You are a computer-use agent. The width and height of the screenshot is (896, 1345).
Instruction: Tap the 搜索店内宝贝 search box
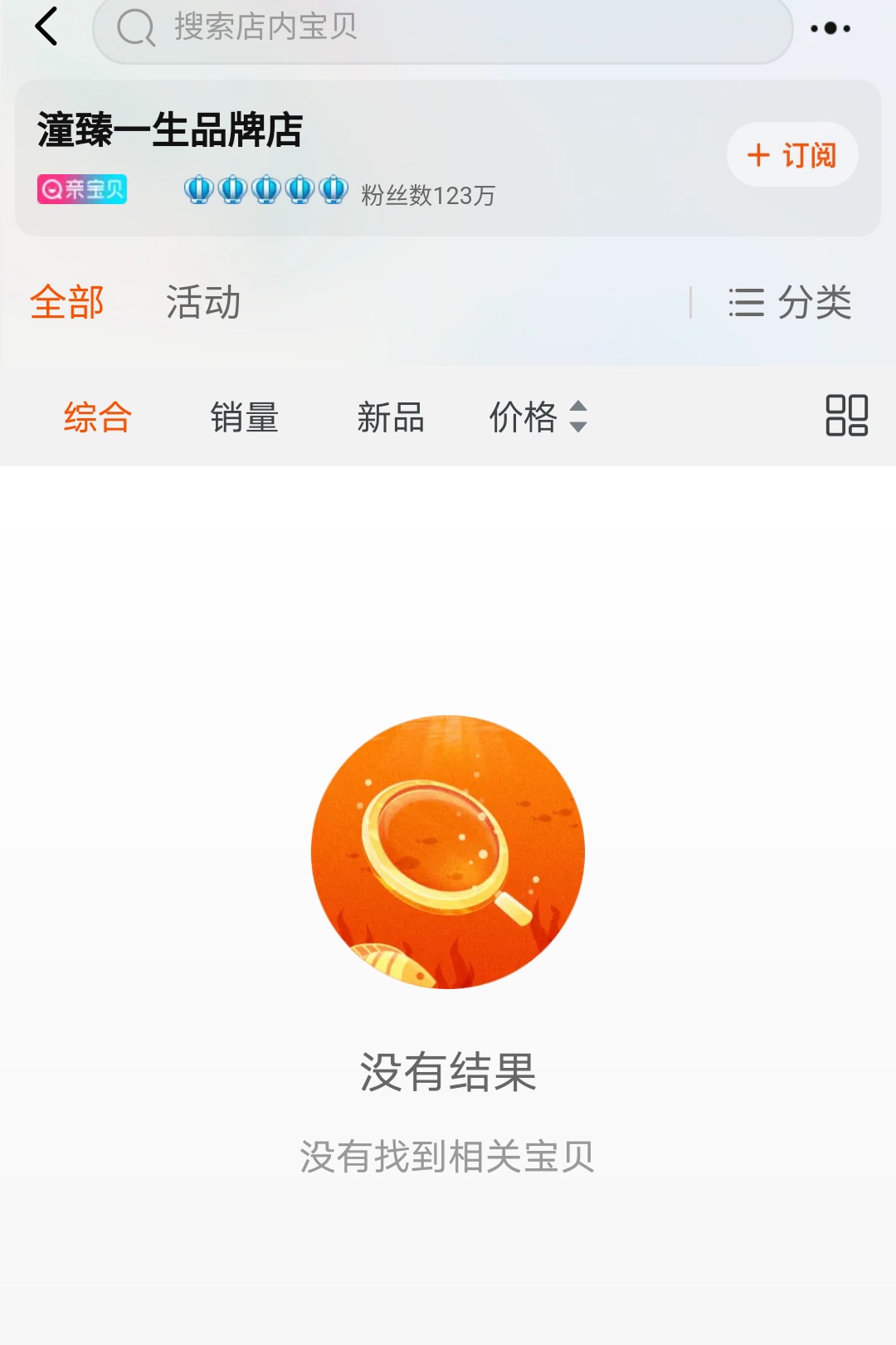pyautogui.click(x=442, y=28)
